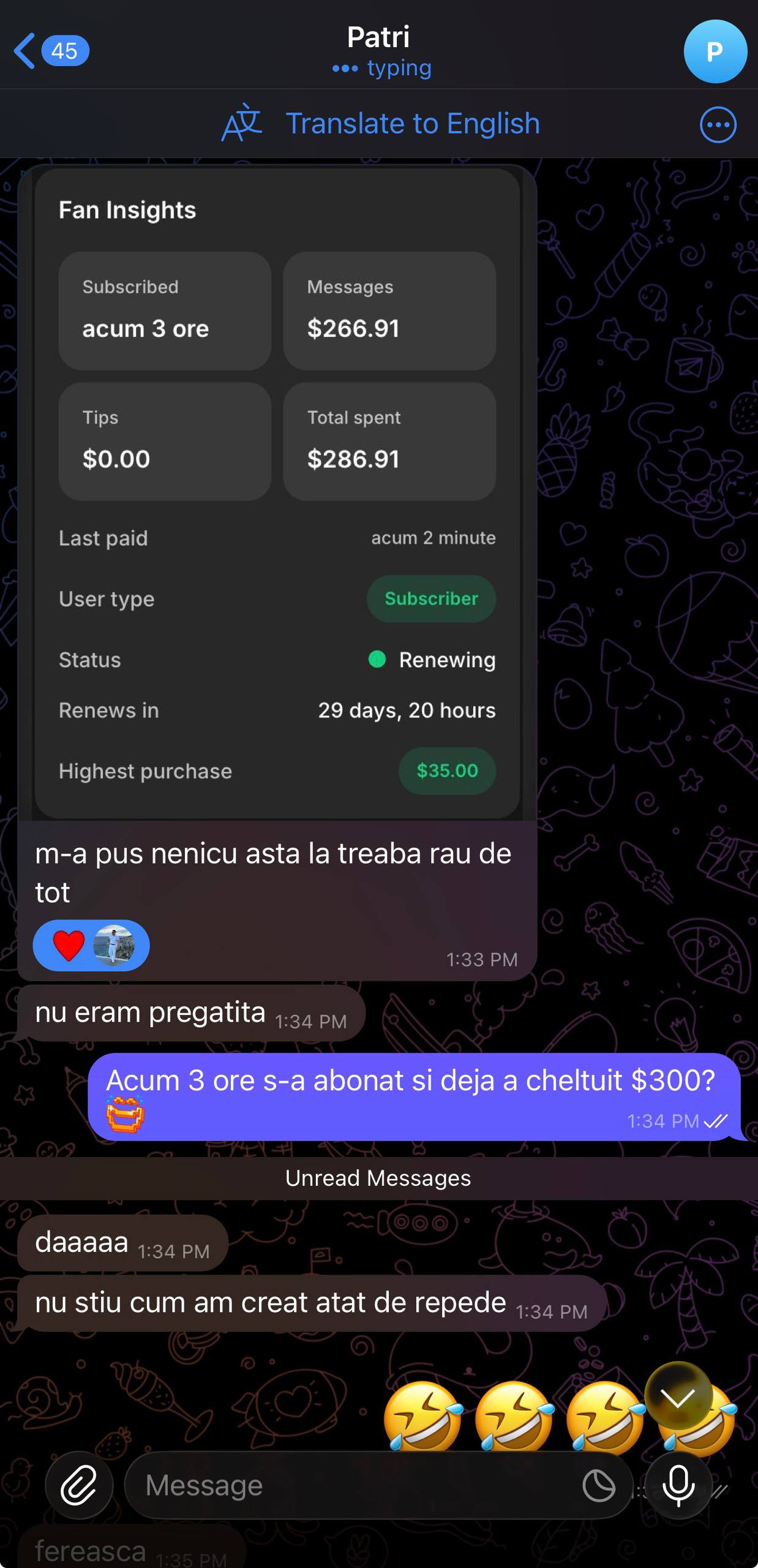Open Patri's profile avatar
The image size is (758, 1568).
715,51
